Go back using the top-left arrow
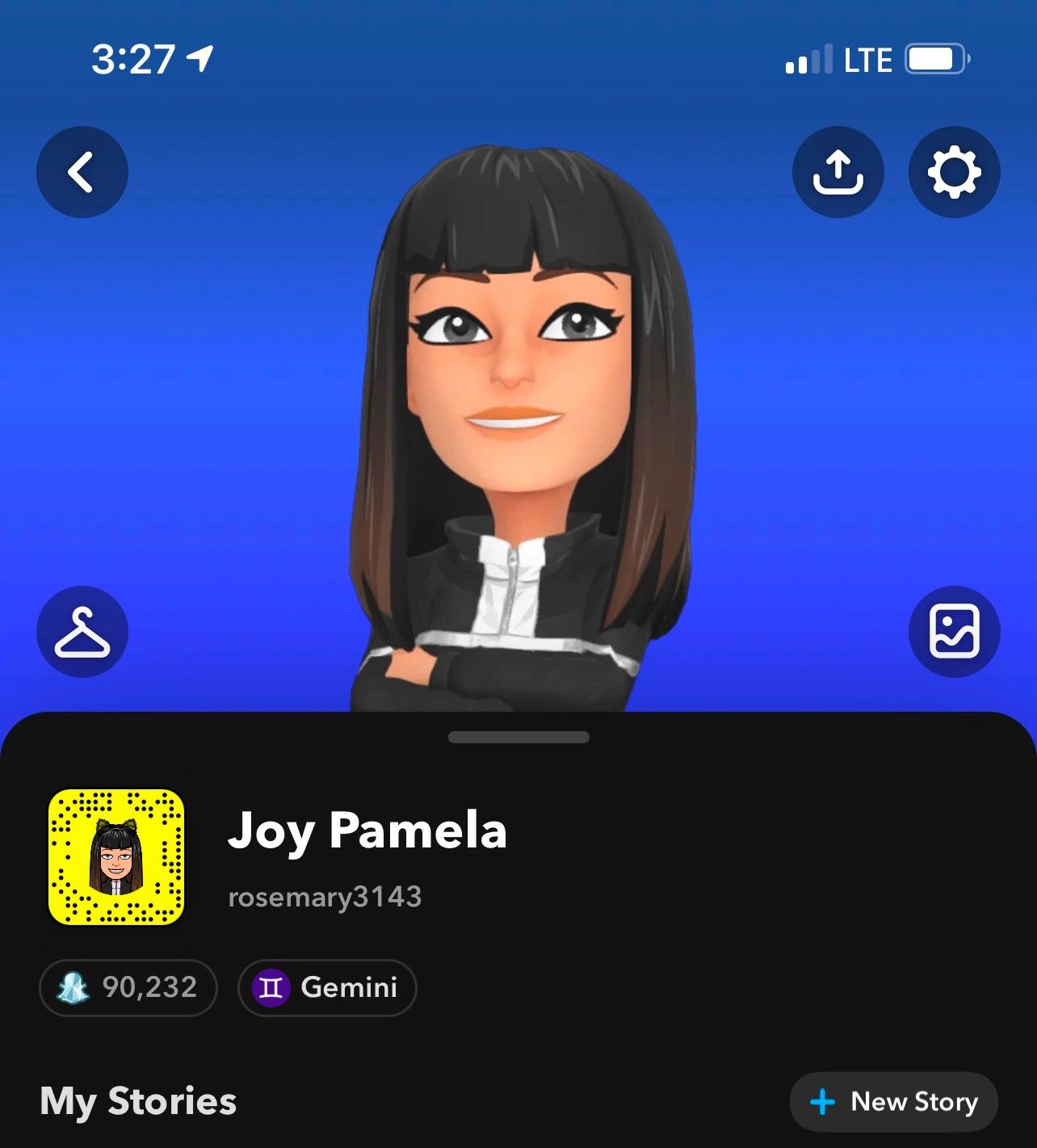The image size is (1037, 1148). coord(82,172)
